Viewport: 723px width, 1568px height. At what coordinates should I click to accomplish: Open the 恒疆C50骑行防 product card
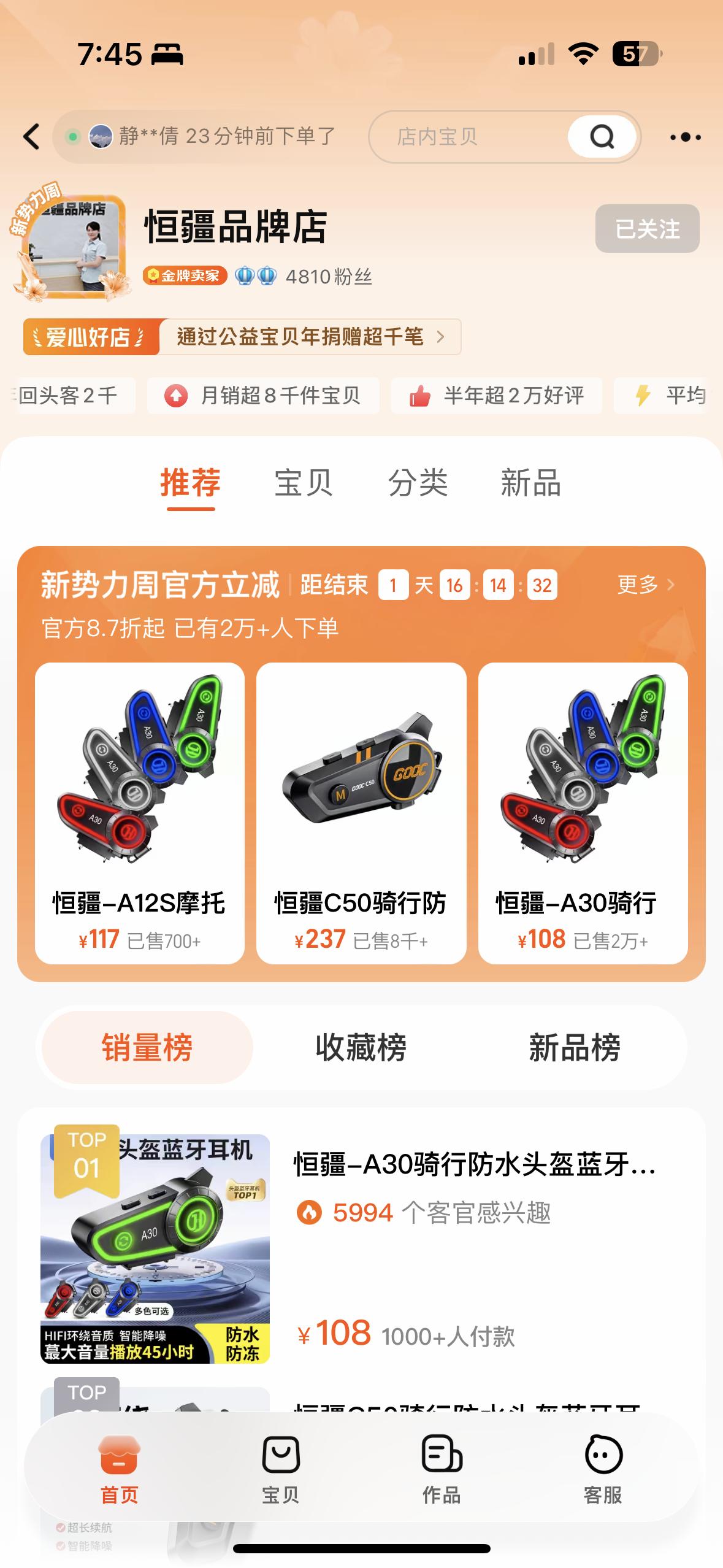pos(361,813)
